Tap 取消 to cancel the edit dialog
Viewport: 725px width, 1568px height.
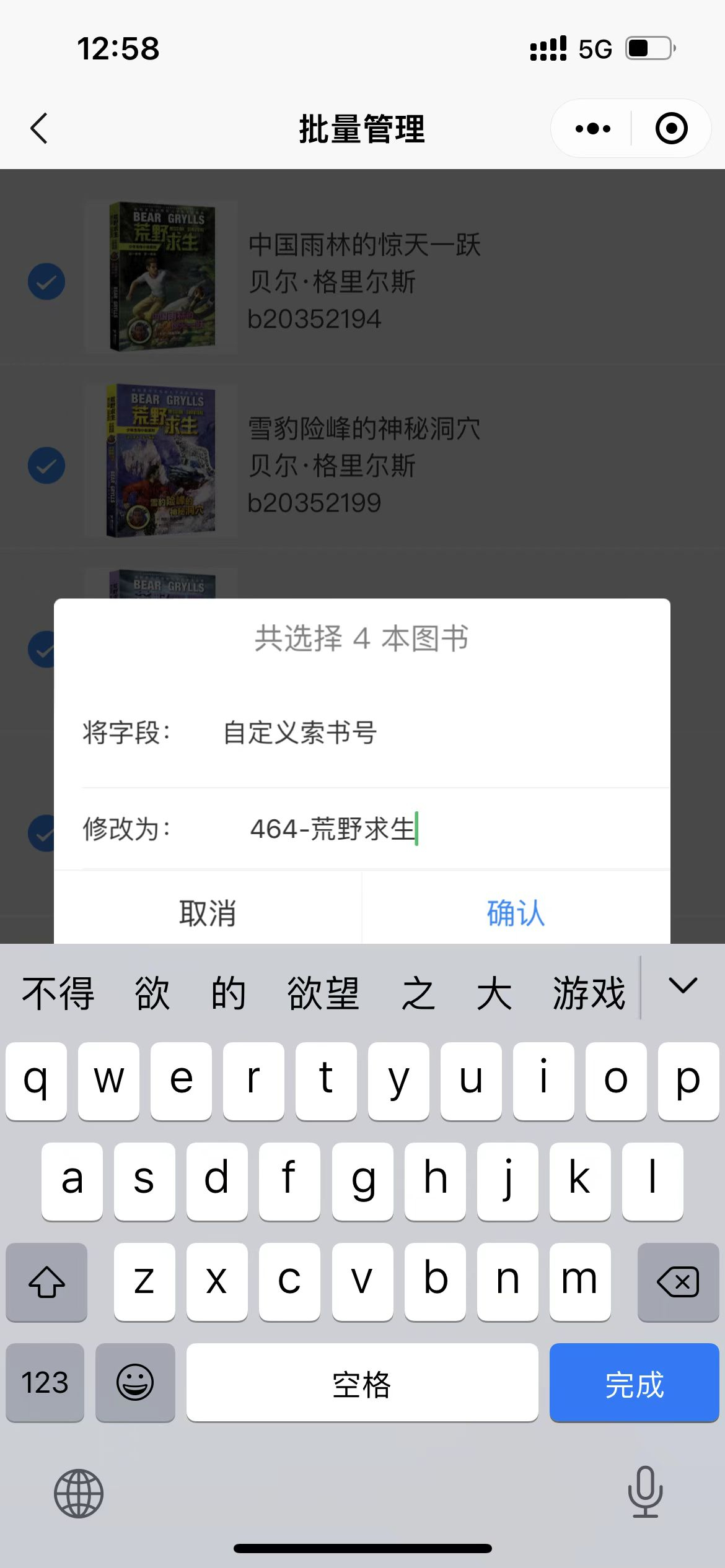pos(208,913)
